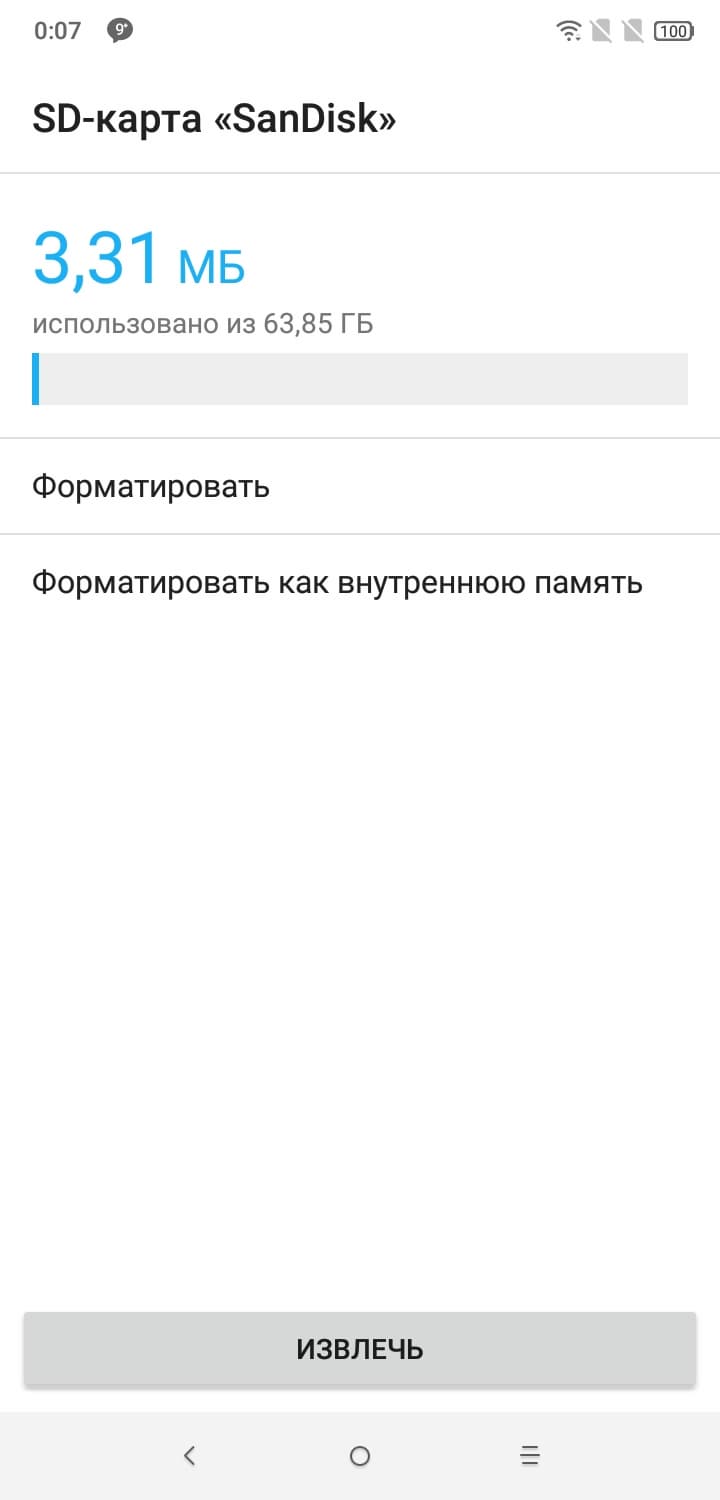Open the Форматировать option
This screenshot has width=720, height=1500.
click(150, 487)
